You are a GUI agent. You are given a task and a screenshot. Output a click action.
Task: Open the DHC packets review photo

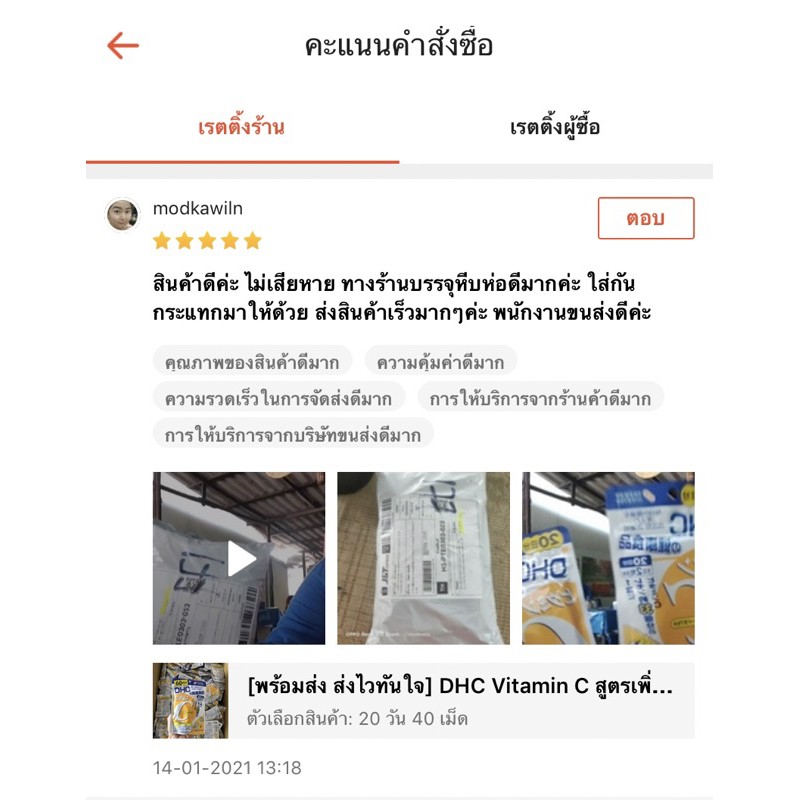tap(608, 558)
